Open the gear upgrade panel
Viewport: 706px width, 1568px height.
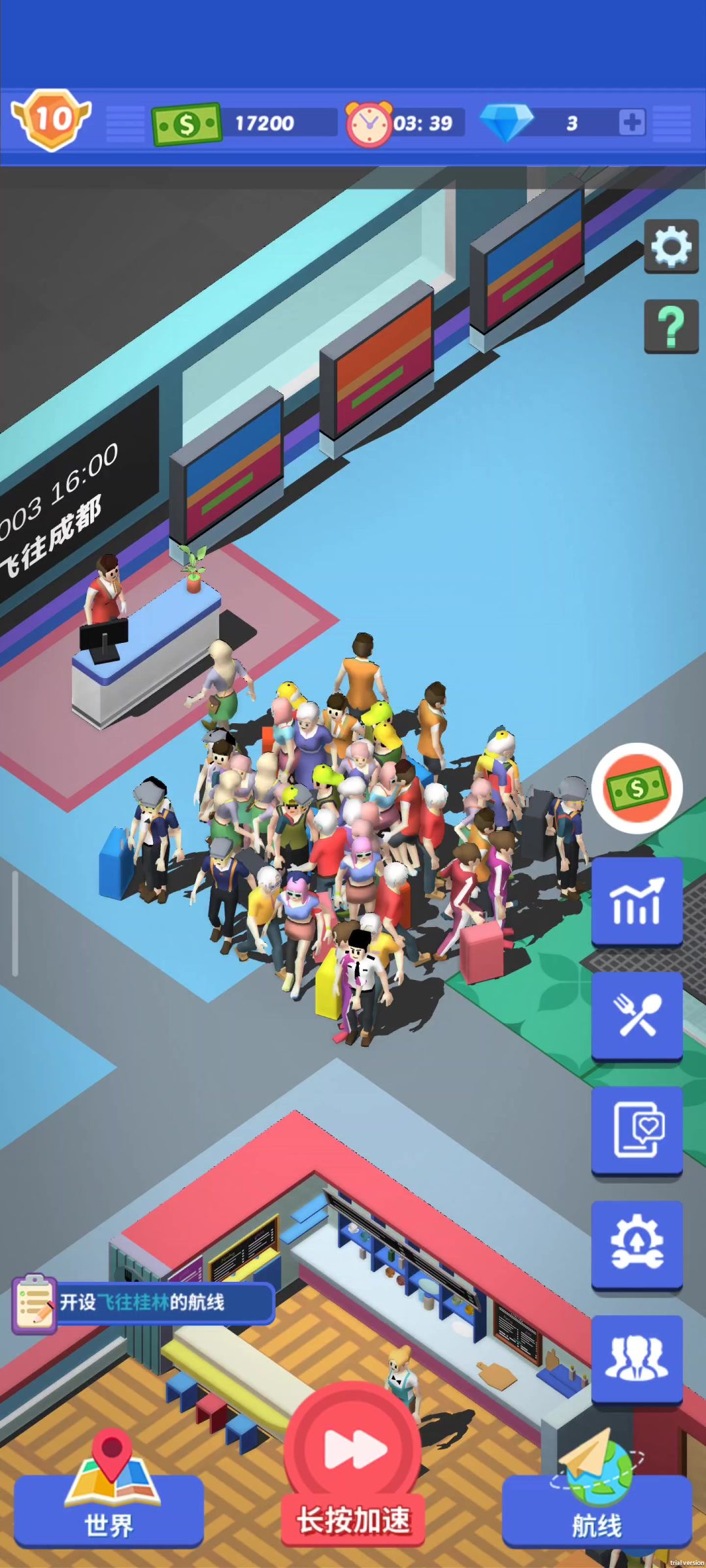pos(637,1244)
